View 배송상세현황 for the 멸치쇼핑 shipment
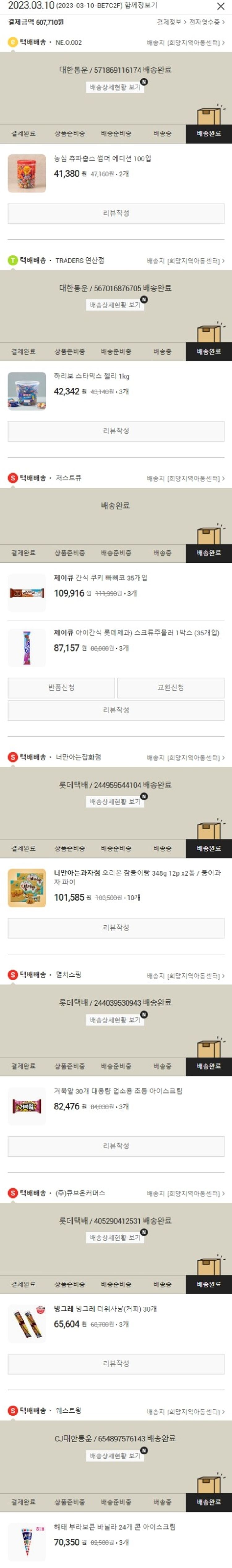232x1568 pixels. [x=116, y=1019]
